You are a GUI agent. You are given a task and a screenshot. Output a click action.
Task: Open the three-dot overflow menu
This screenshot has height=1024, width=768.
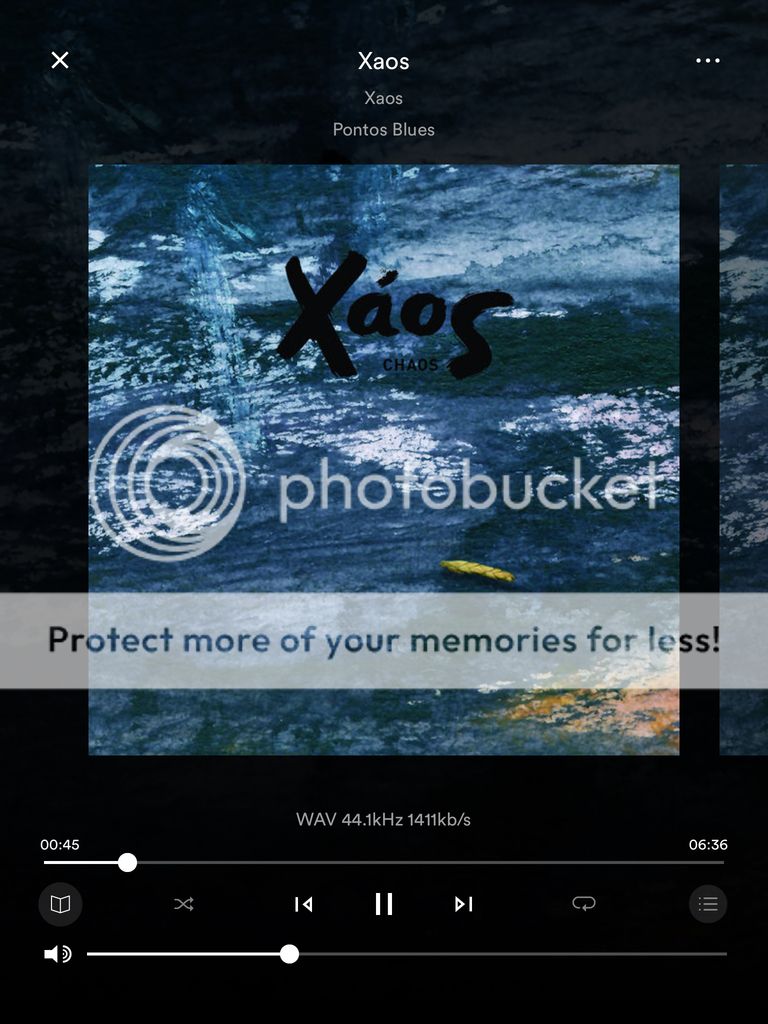pyautogui.click(x=707, y=61)
